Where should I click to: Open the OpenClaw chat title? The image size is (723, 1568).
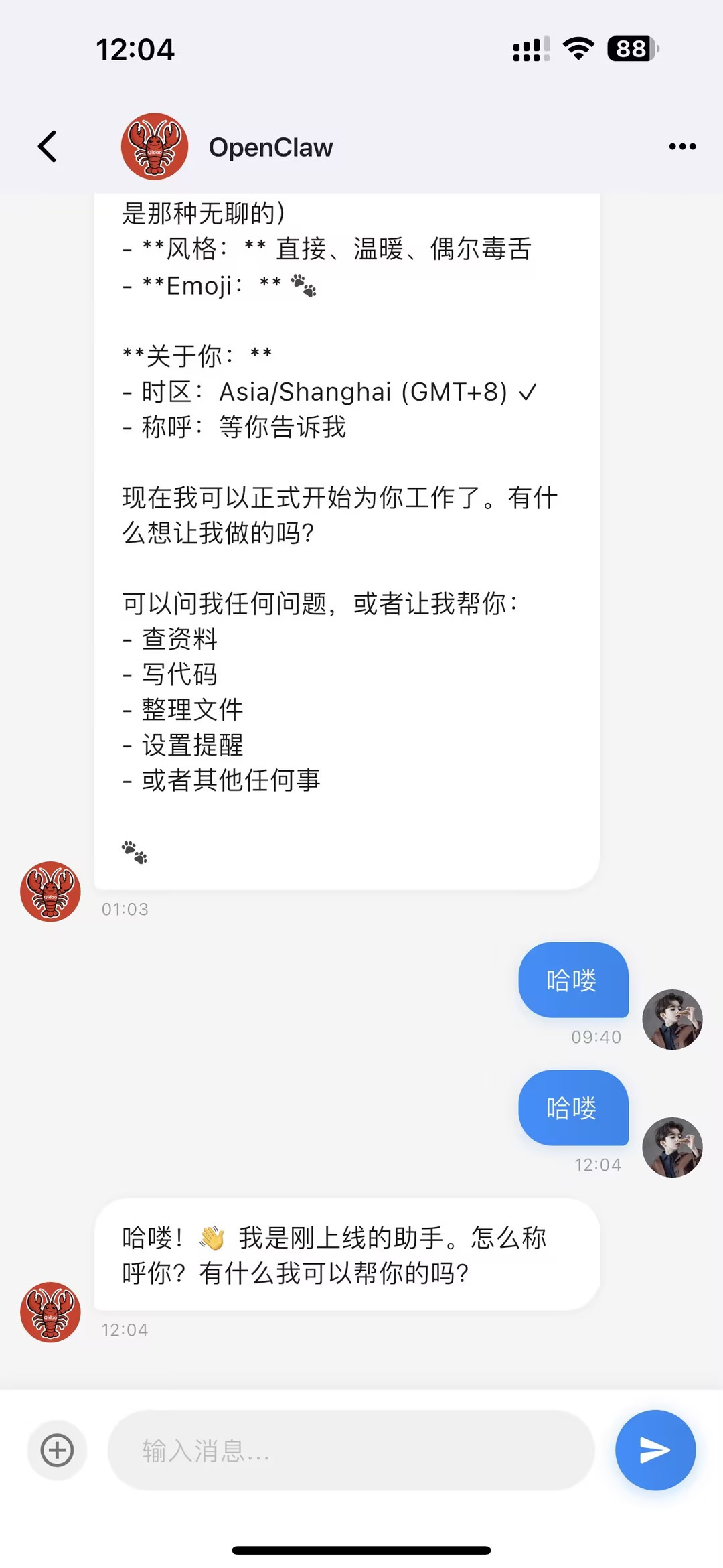[271, 146]
